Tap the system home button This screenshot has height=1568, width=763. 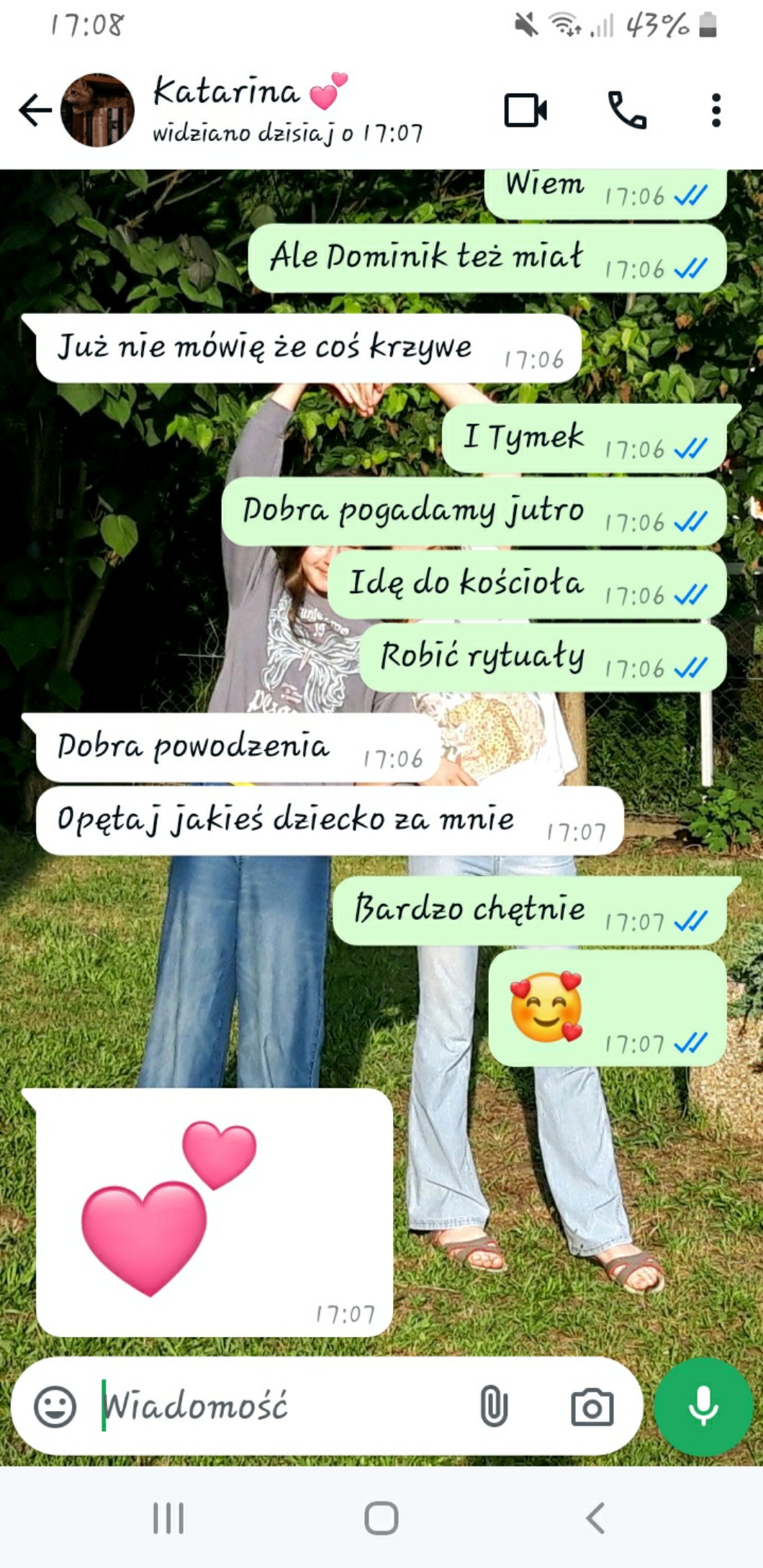[381, 1518]
